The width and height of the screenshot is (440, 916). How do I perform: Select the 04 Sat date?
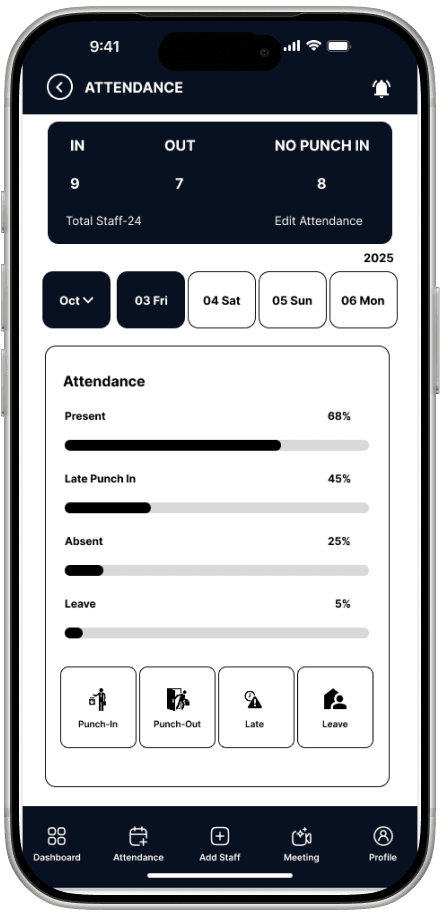coord(221,300)
